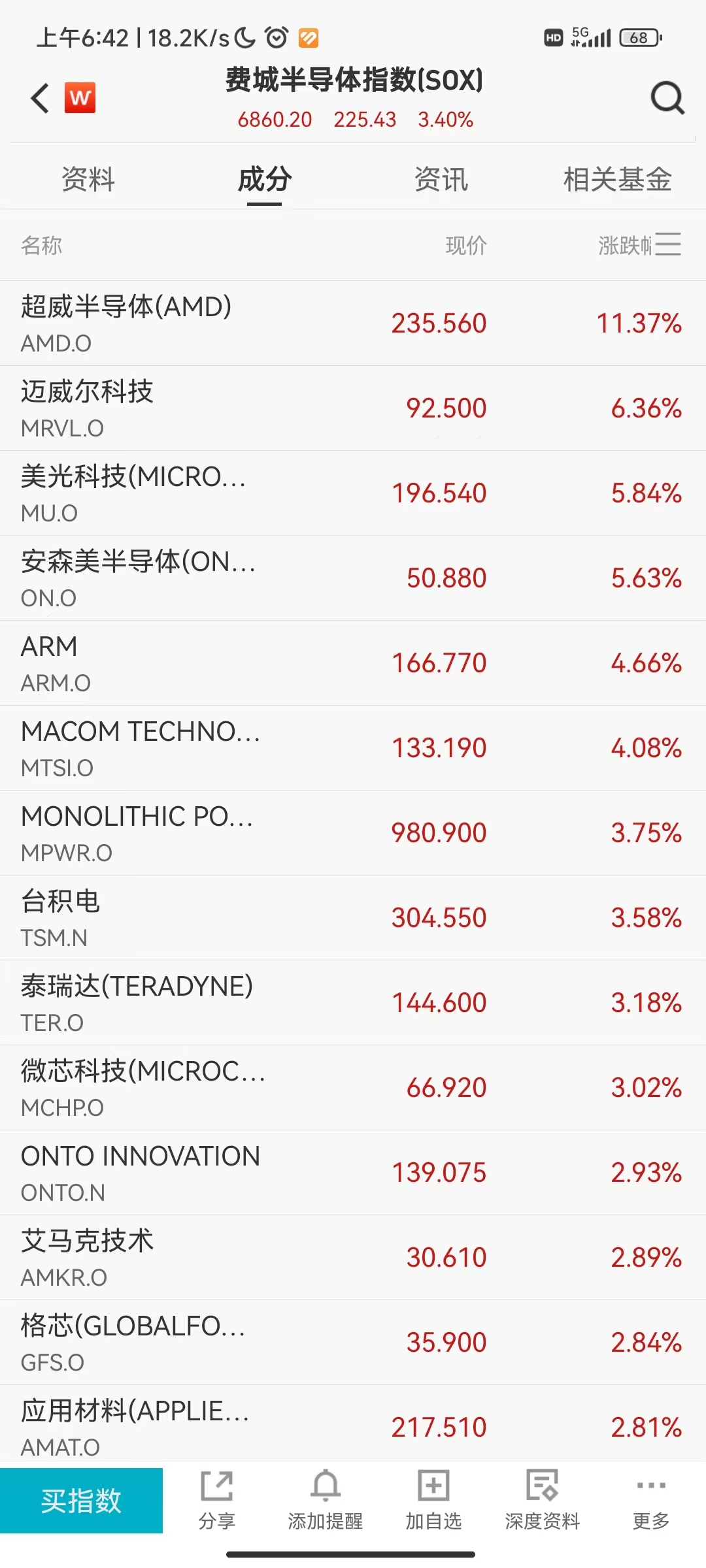This screenshot has width=706, height=1568.
Task: Open the ONTO INNOVATION row
Action: tap(353, 1173)
